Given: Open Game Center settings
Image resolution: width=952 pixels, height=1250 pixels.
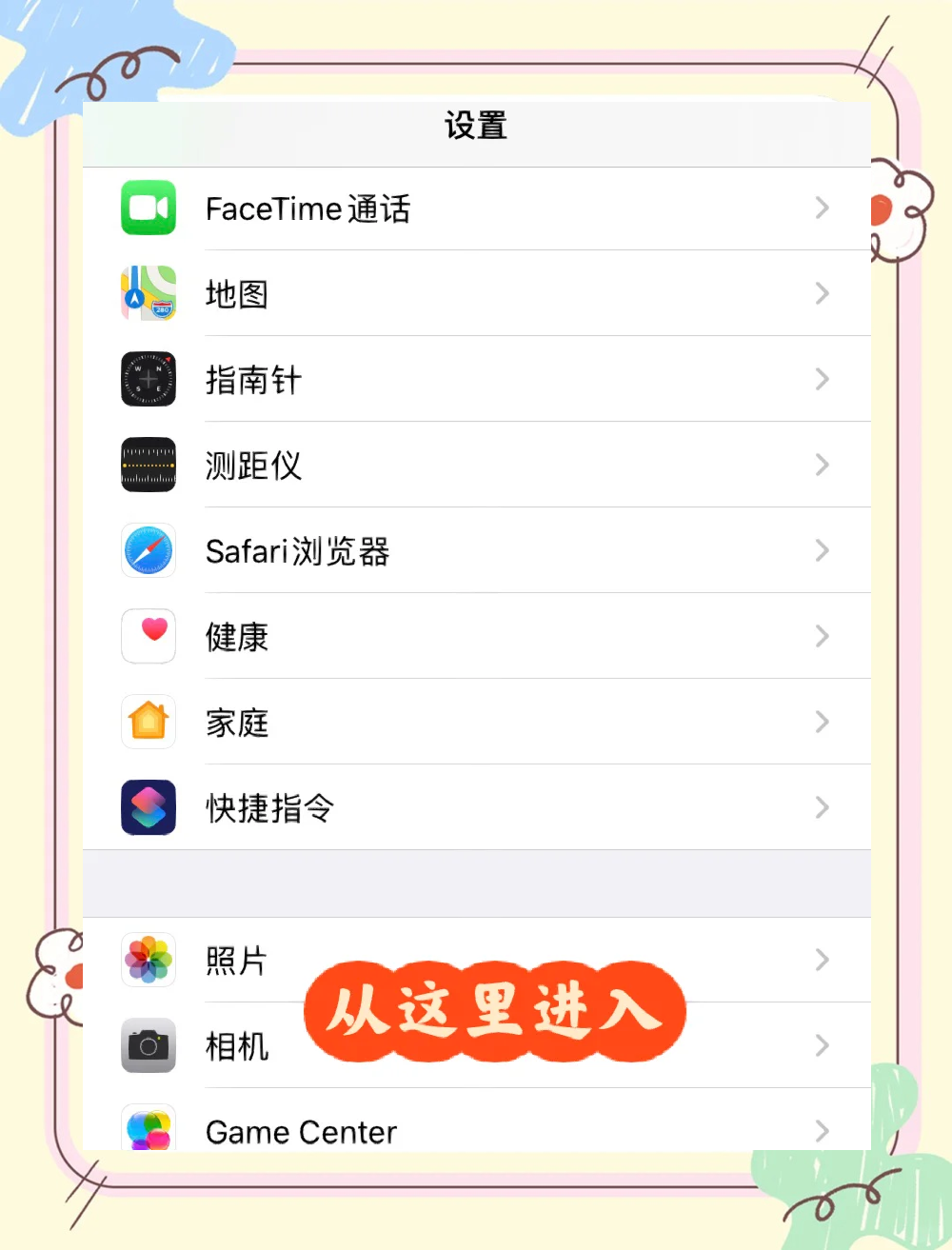Looking at the screenshot, I should [476, 1131].
